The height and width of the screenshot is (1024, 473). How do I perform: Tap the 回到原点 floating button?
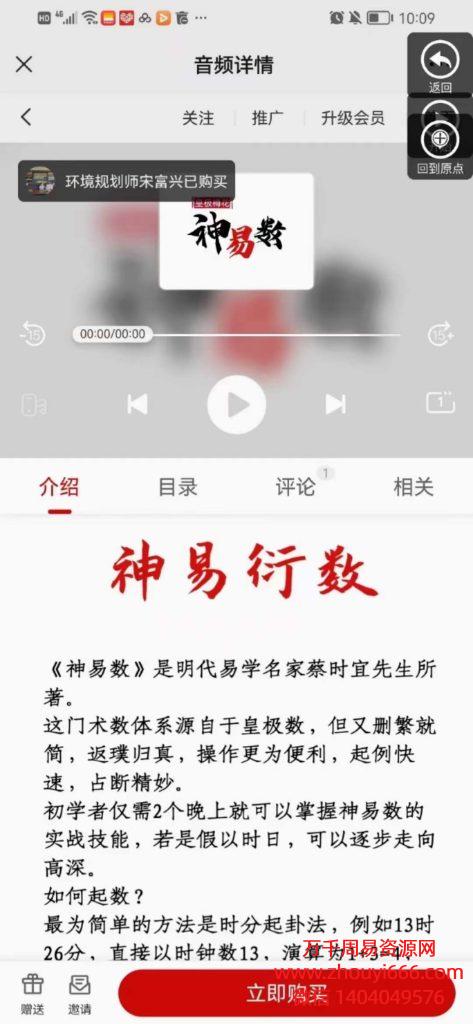(440, 147)
